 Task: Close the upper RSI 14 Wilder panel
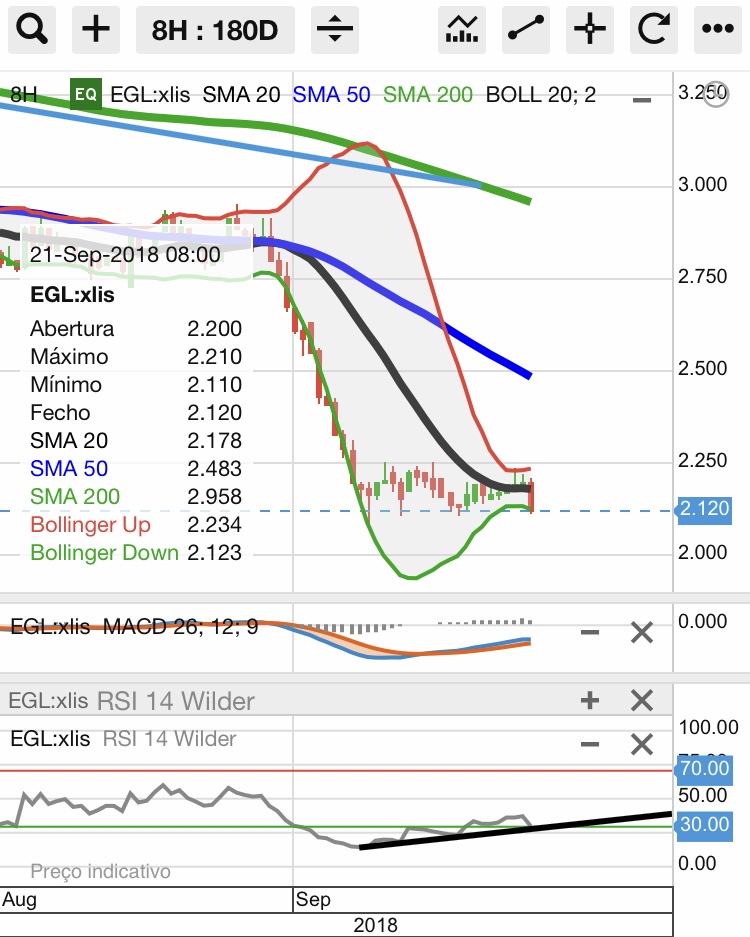tap(641, 700)
